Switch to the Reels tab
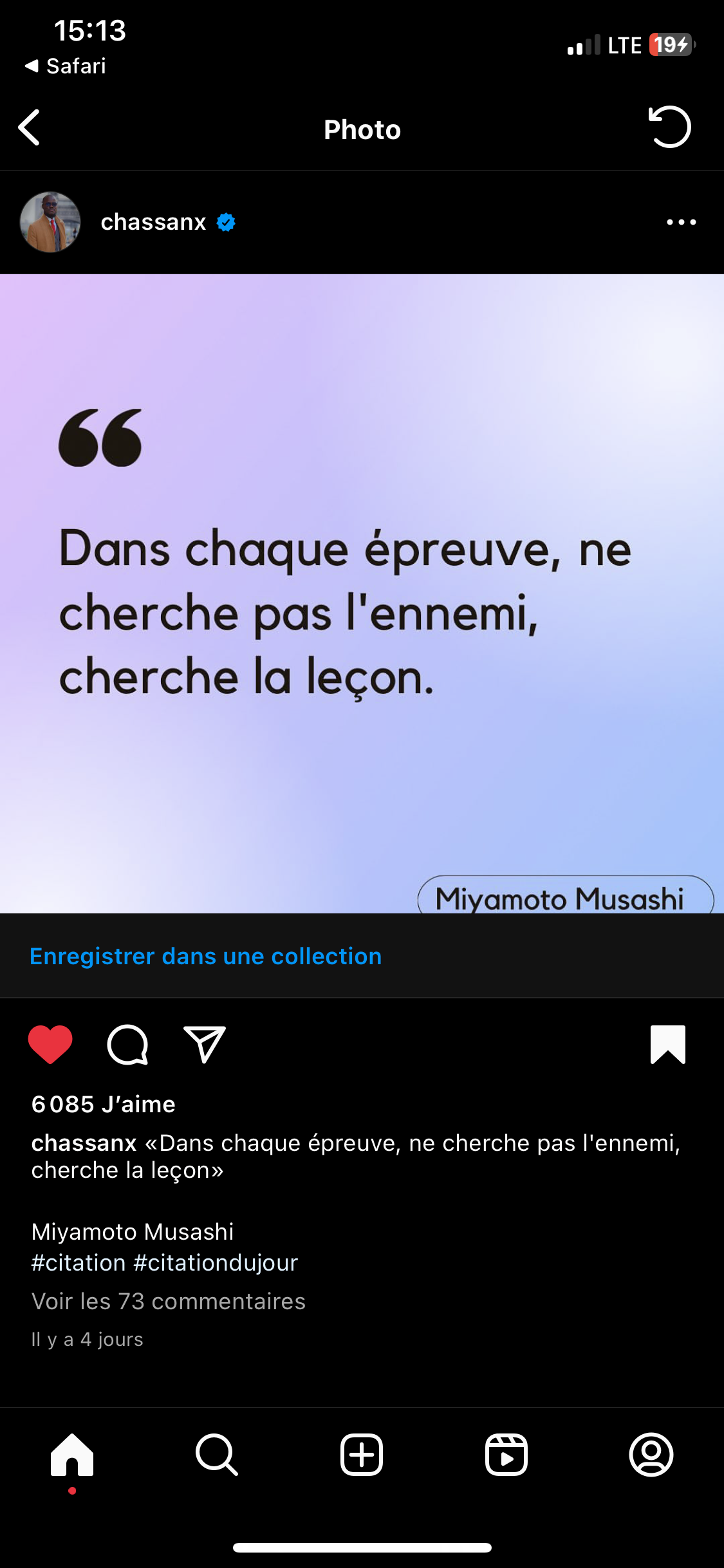The image size is (724, 1568). coord(506,1454)
